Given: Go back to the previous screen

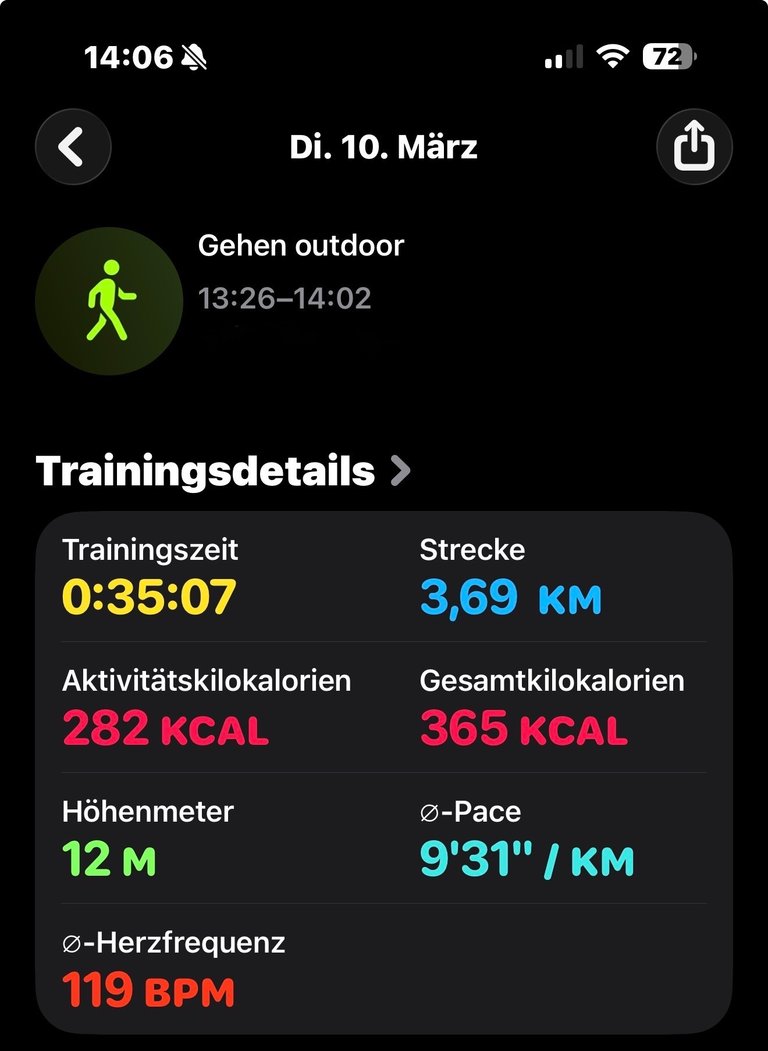Looking at the screenshot, I should pyautogui.click(x=72, y=147).
